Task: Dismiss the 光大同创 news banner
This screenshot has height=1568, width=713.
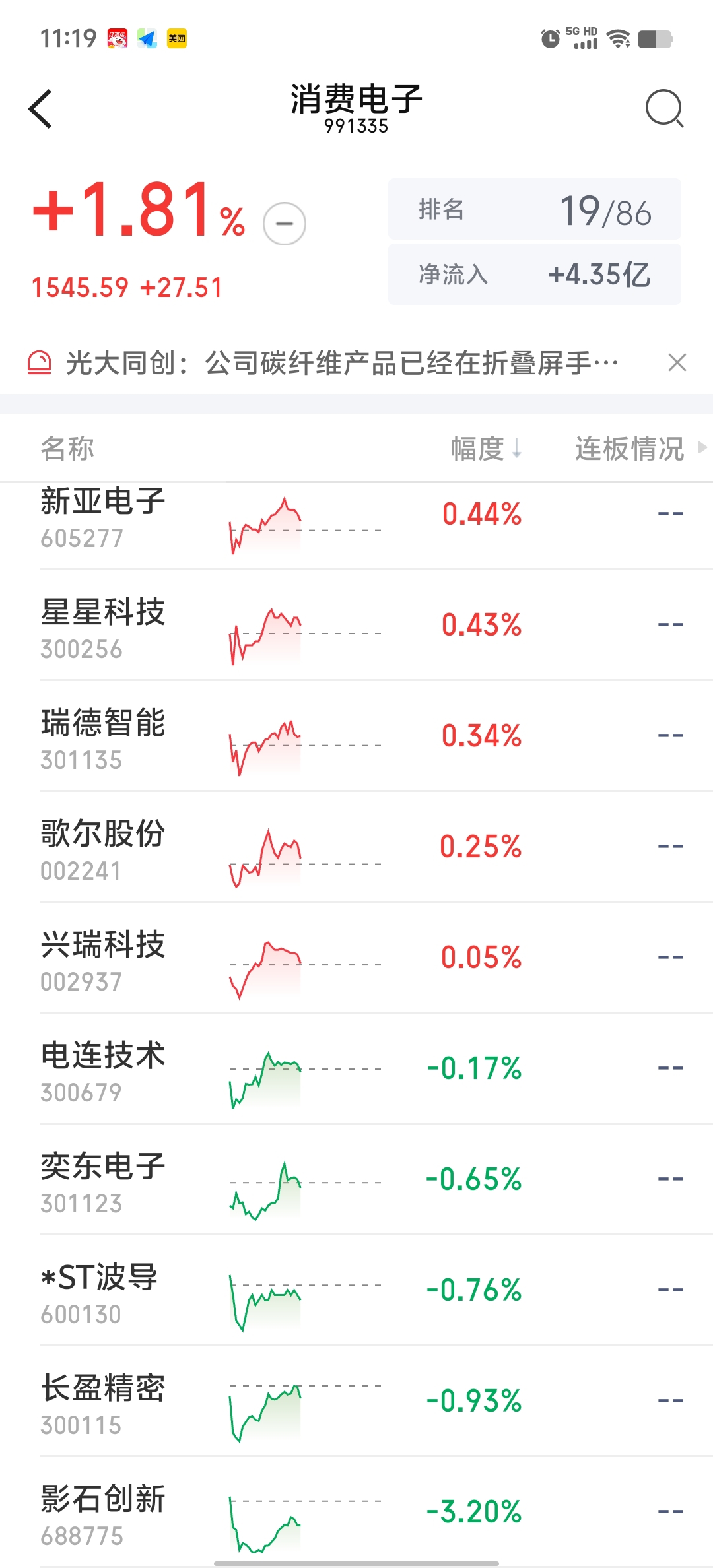Action: click(677, 362)
